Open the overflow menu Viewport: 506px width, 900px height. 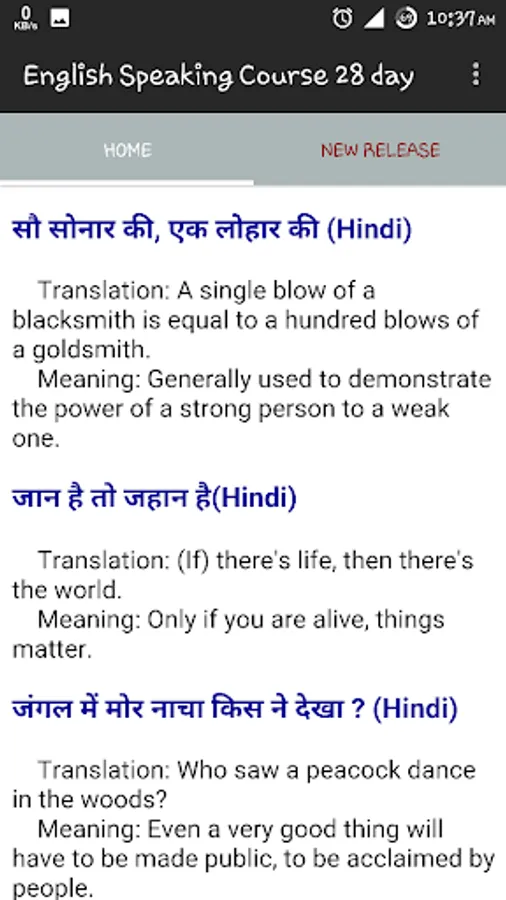pos(475,75)
